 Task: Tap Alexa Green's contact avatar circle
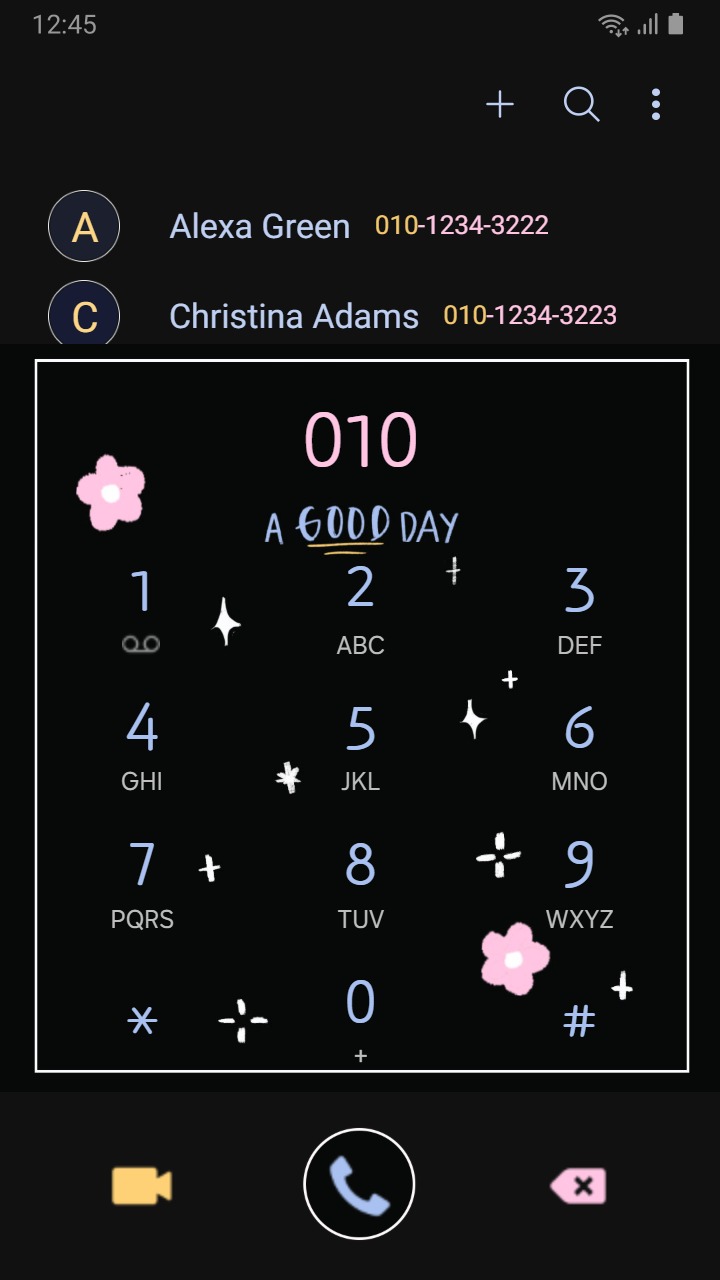84,227
